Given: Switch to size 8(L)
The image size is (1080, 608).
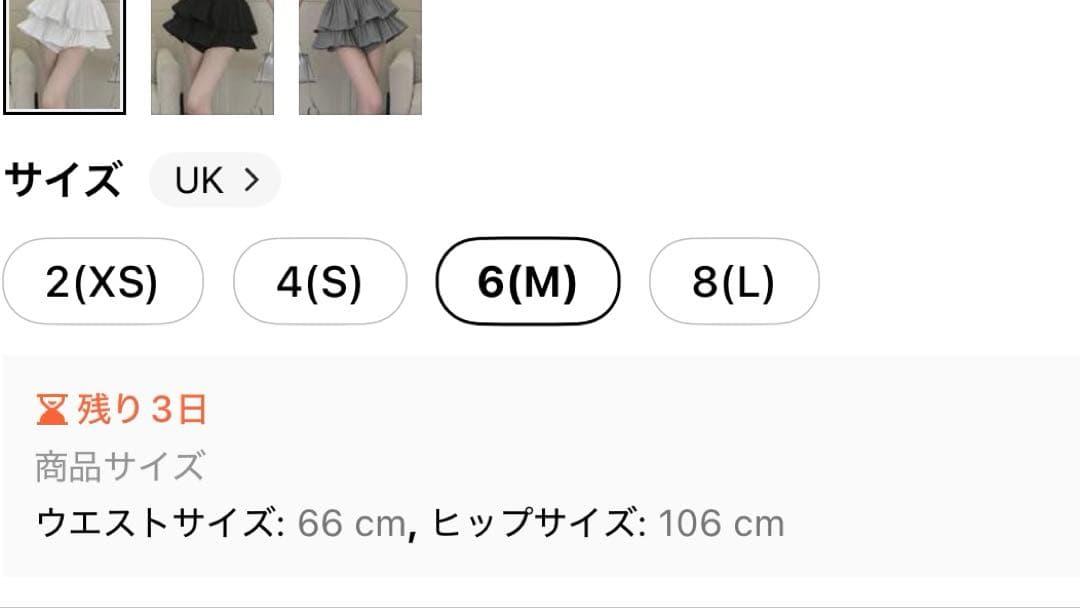Looking at the screenshot, I should (734, 283).
